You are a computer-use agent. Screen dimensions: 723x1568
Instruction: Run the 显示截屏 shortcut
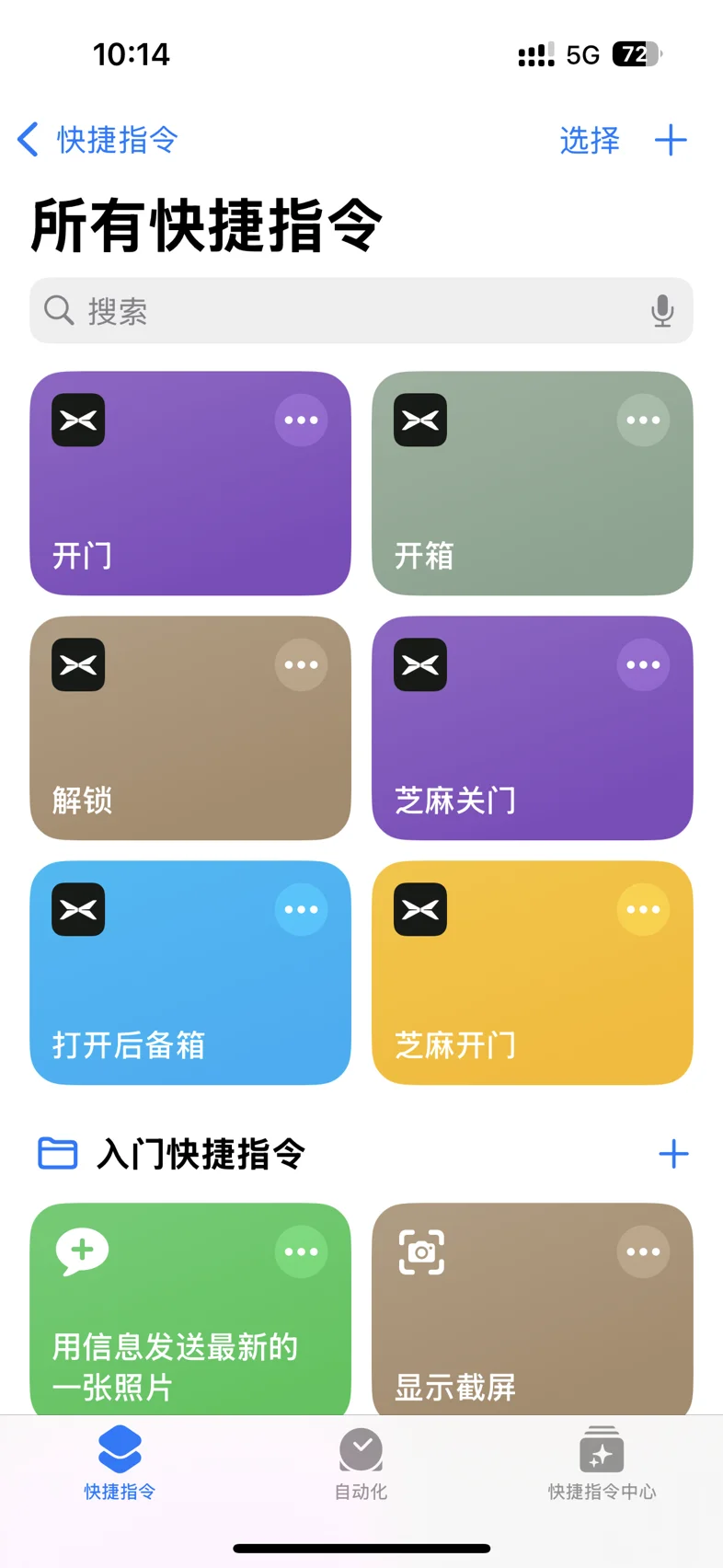pyautogui.click(x=533, y=1309)
